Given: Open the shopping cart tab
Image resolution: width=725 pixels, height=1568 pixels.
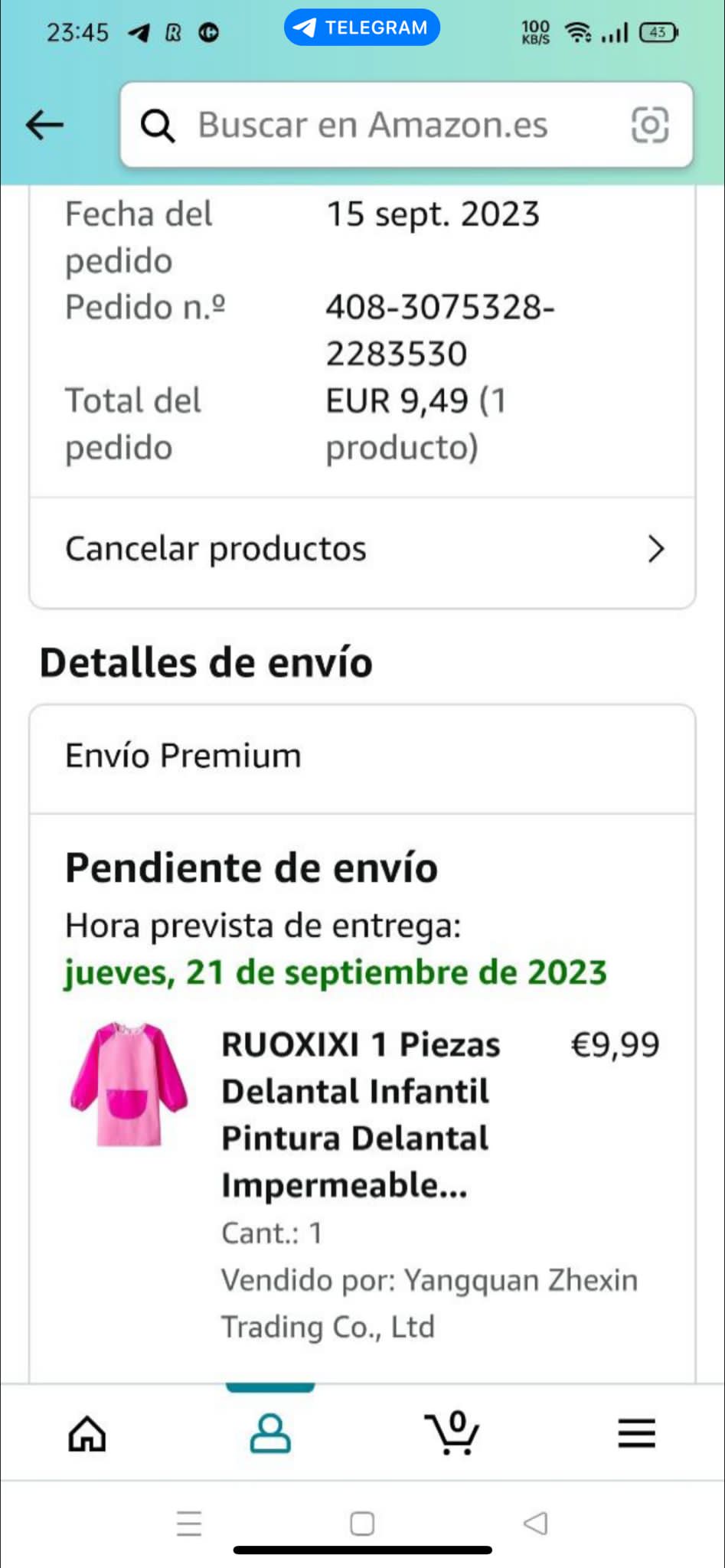Looking at the screenshot, I should point(452,1433).
